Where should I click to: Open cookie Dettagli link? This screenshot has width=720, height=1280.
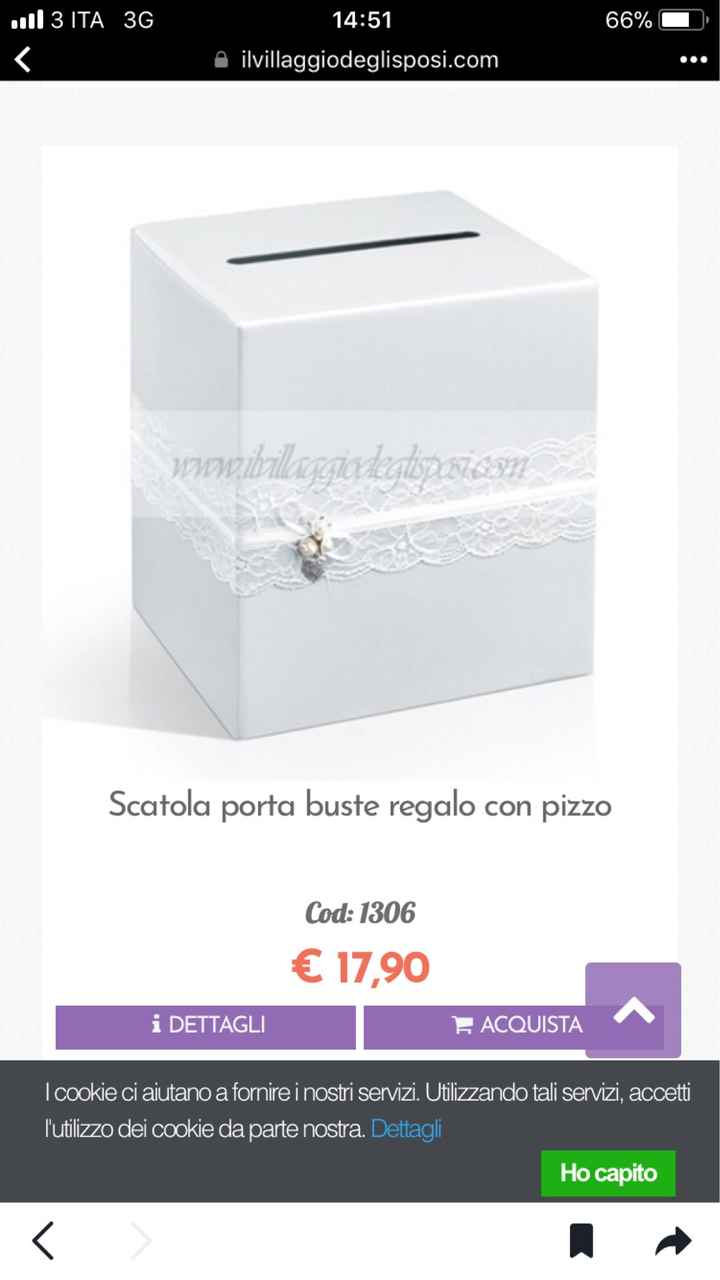tap(406, 1130)
